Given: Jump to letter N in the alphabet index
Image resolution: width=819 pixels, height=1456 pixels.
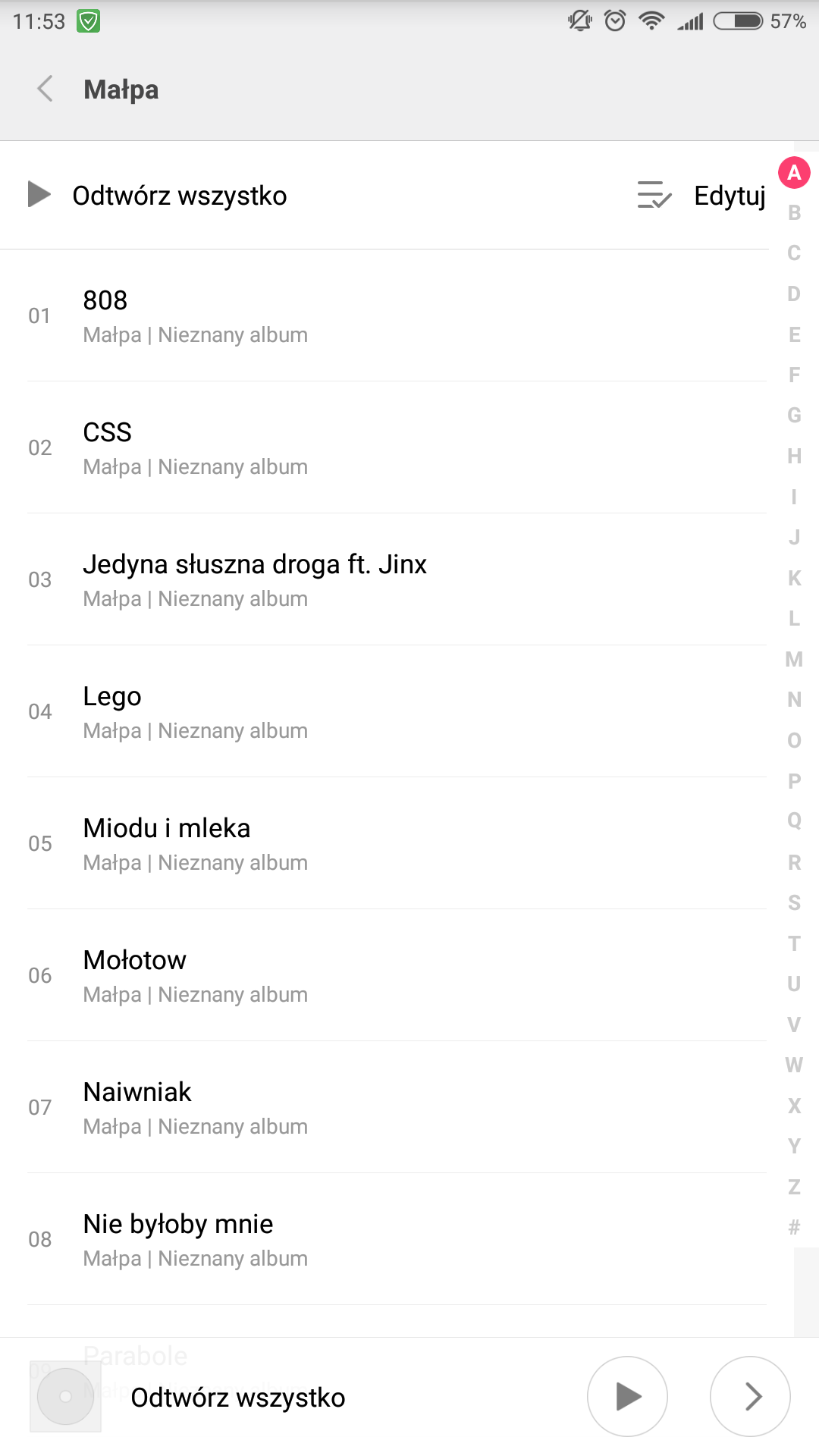Looking at the screenshot, I should coord(794,699).
